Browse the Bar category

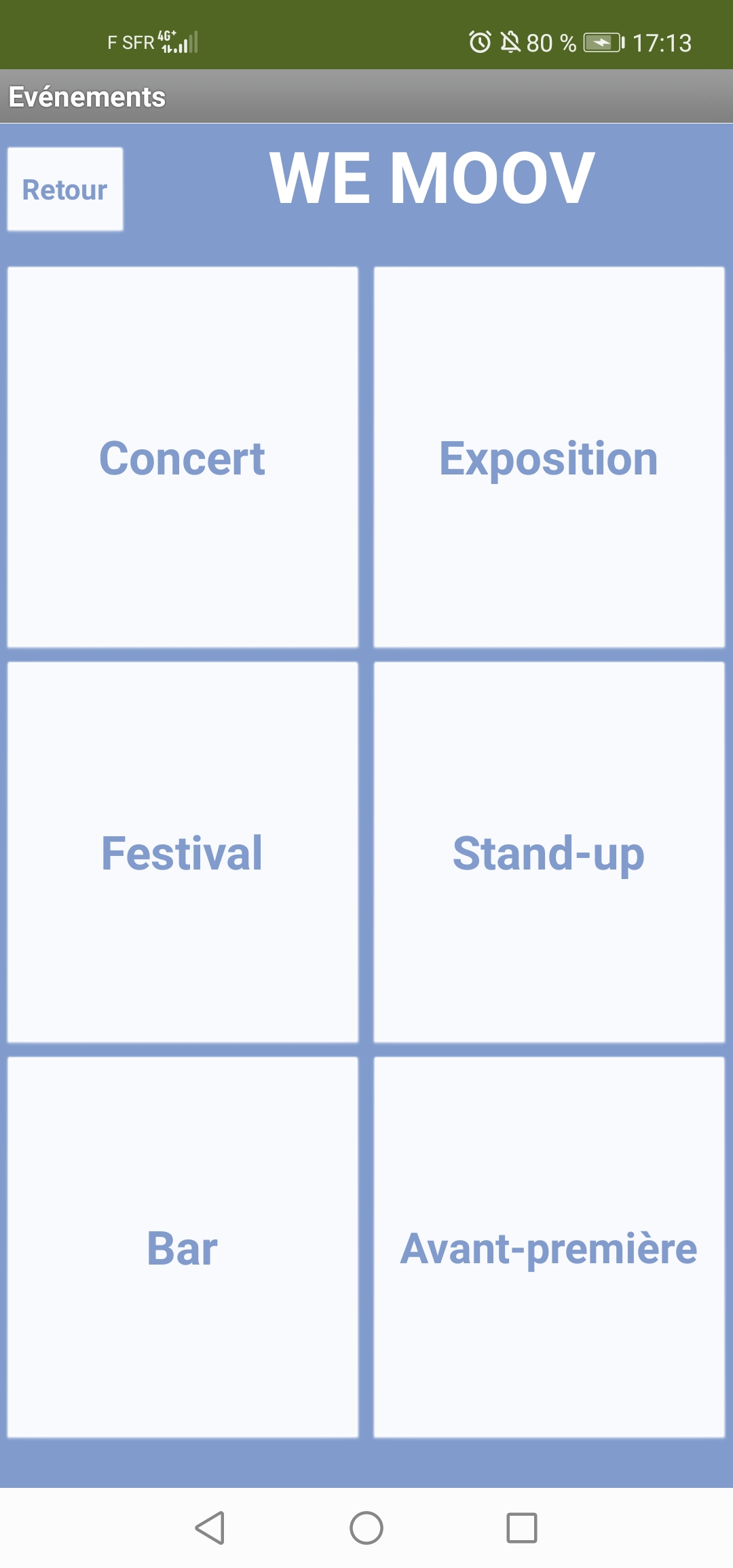click(183, 1248)
